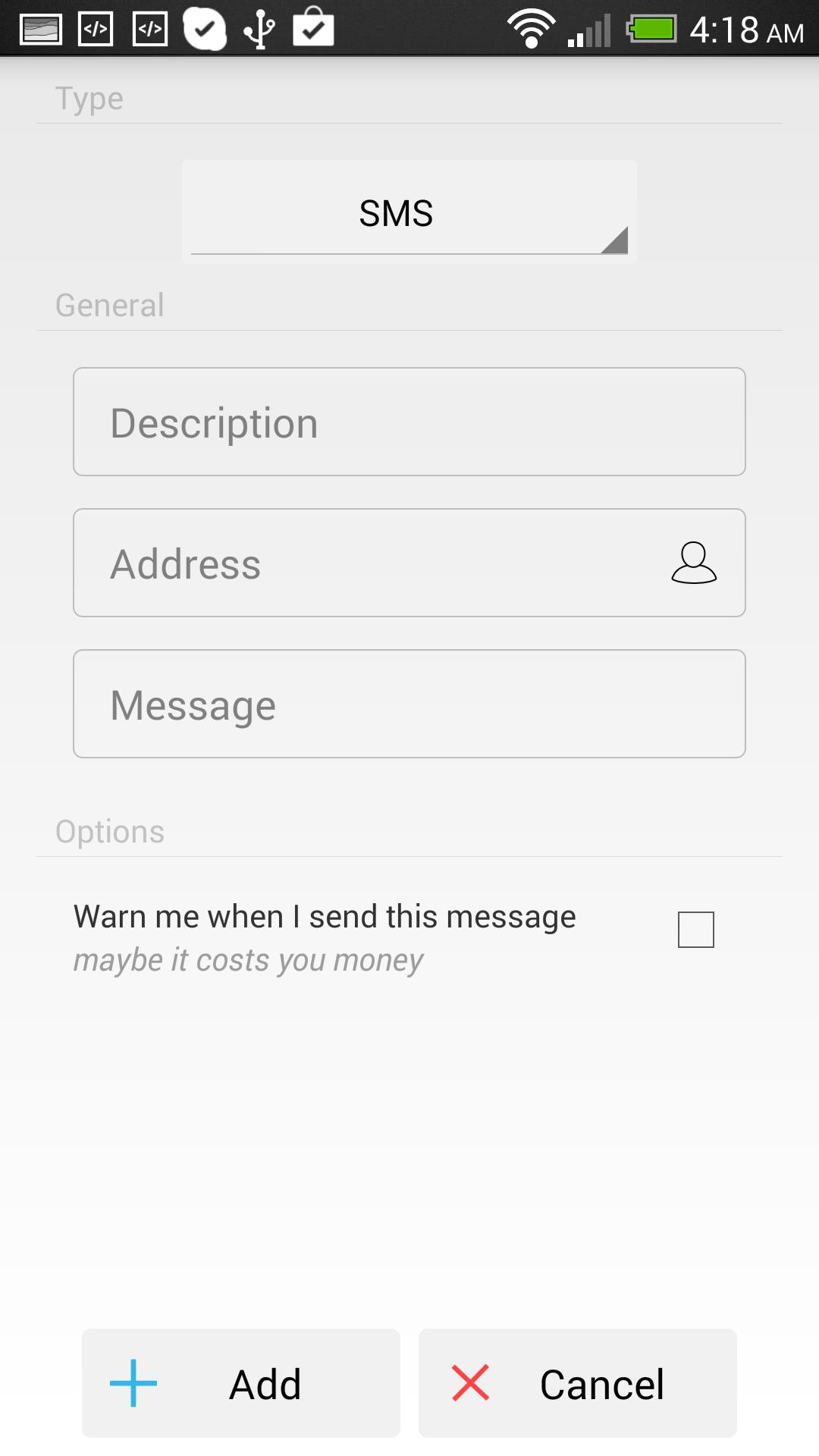Tap the Skype notification icon

(203, 29)
